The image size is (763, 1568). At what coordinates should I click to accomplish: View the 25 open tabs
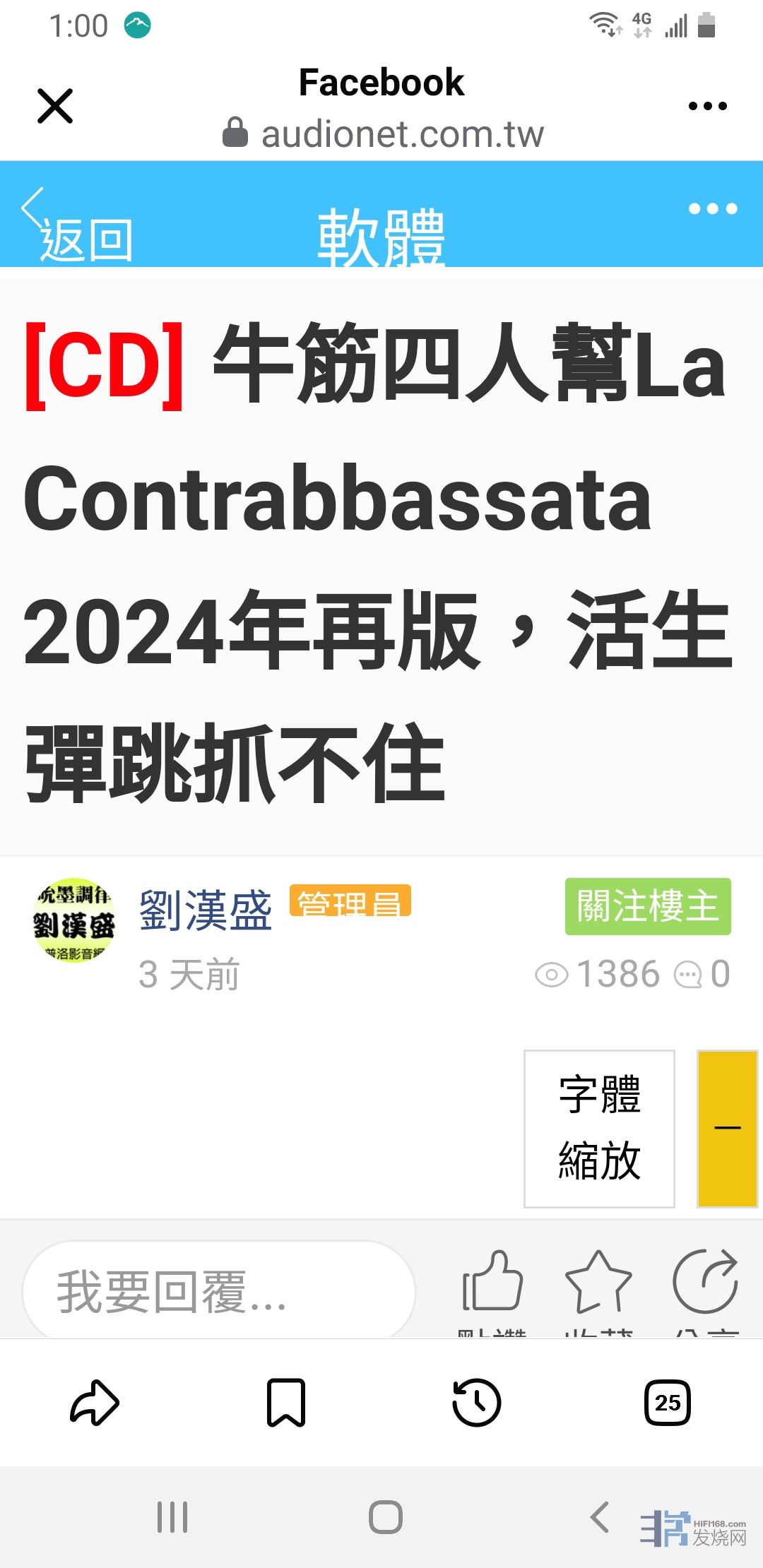pyautogui.click(x=668, y=1402)
